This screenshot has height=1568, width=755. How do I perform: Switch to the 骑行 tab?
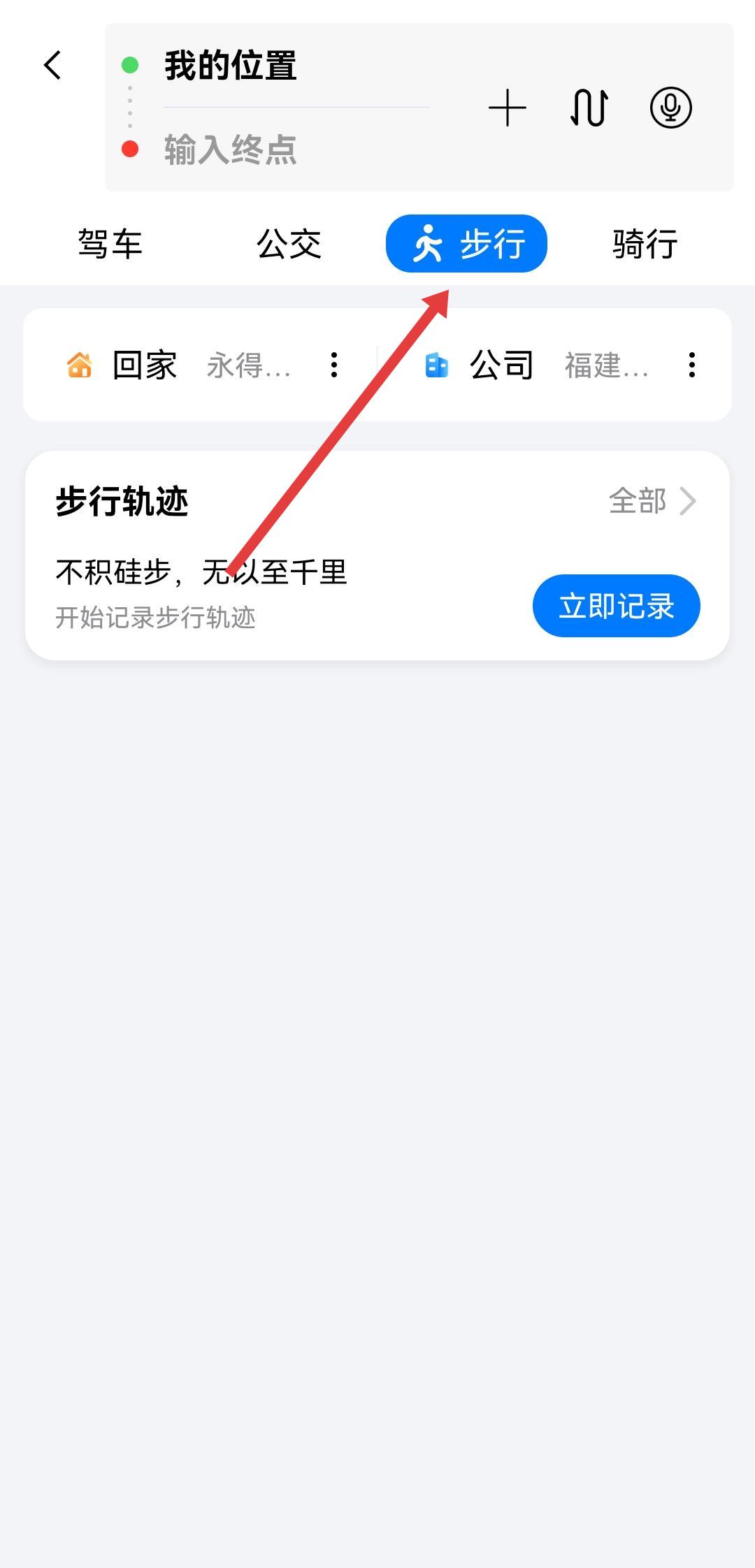point(645,244)
